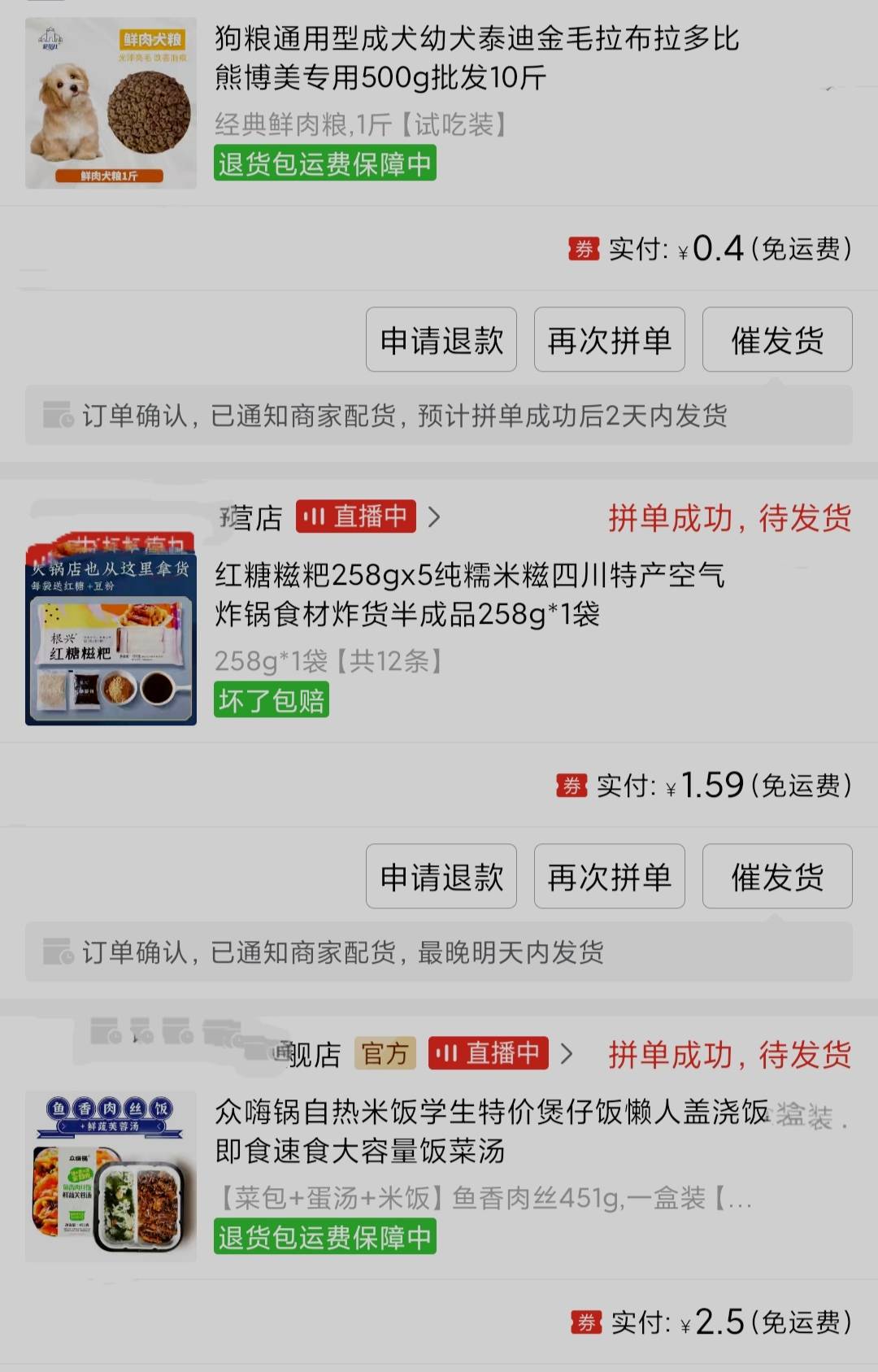Click the green 退货包运费保障中 tag on dog food

324,164
